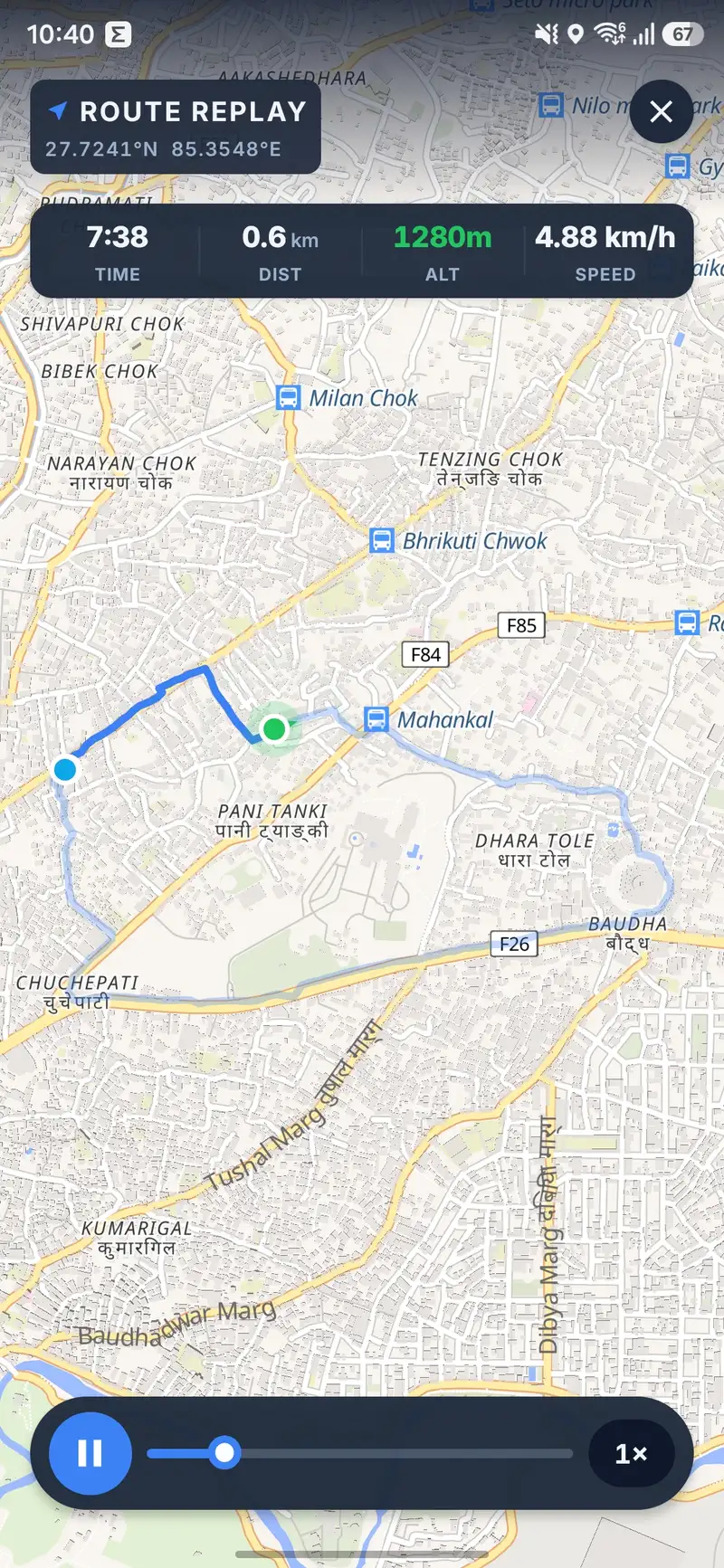Pause the route replay playback
Screen dimensions: 724x1568
click(90, 1453)
